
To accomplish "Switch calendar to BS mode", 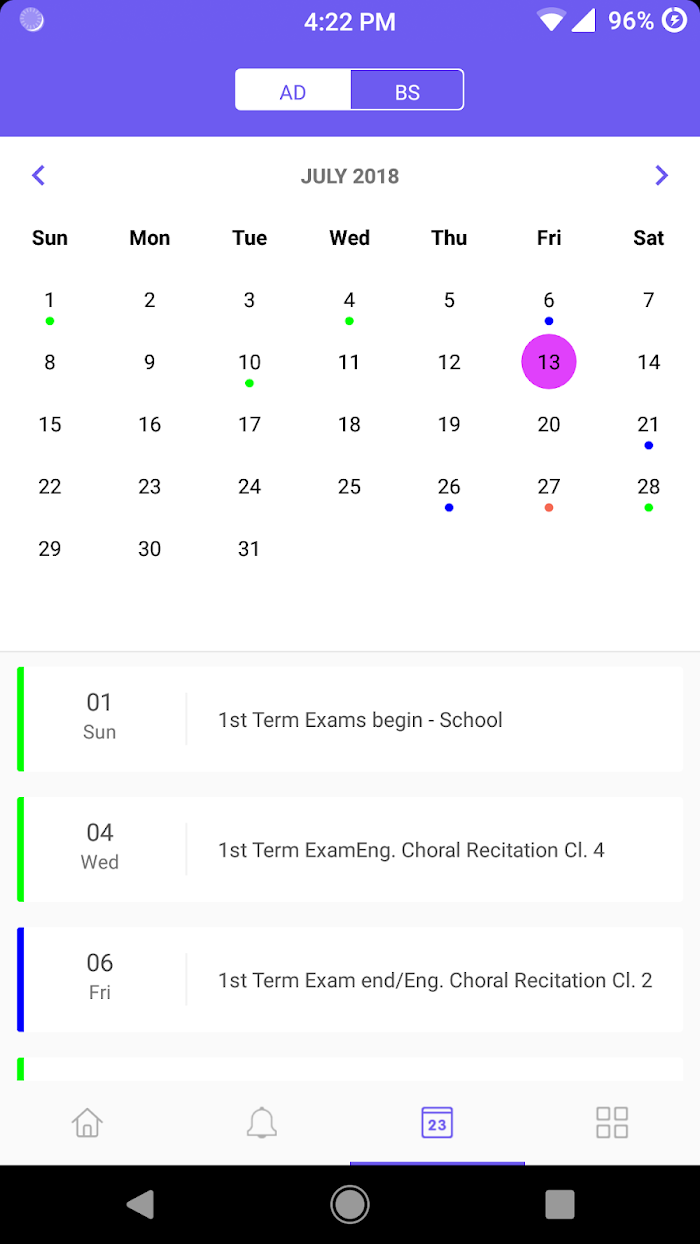I will point(407,92).
